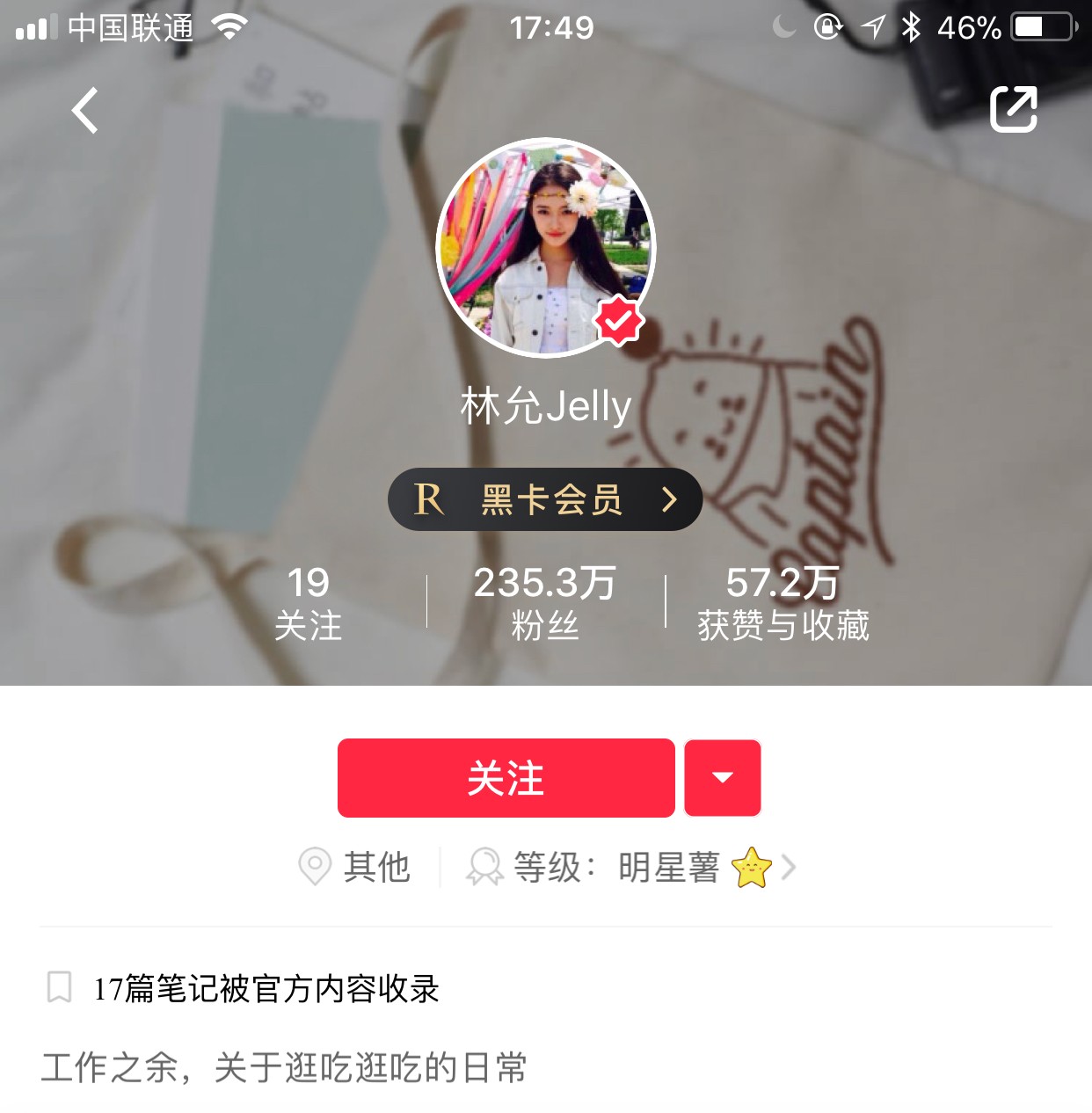The width and height of the screenshot is (1092, 1113).
Task: Click the Wi-Fi icon in the status bar
Action: point(228,26)
